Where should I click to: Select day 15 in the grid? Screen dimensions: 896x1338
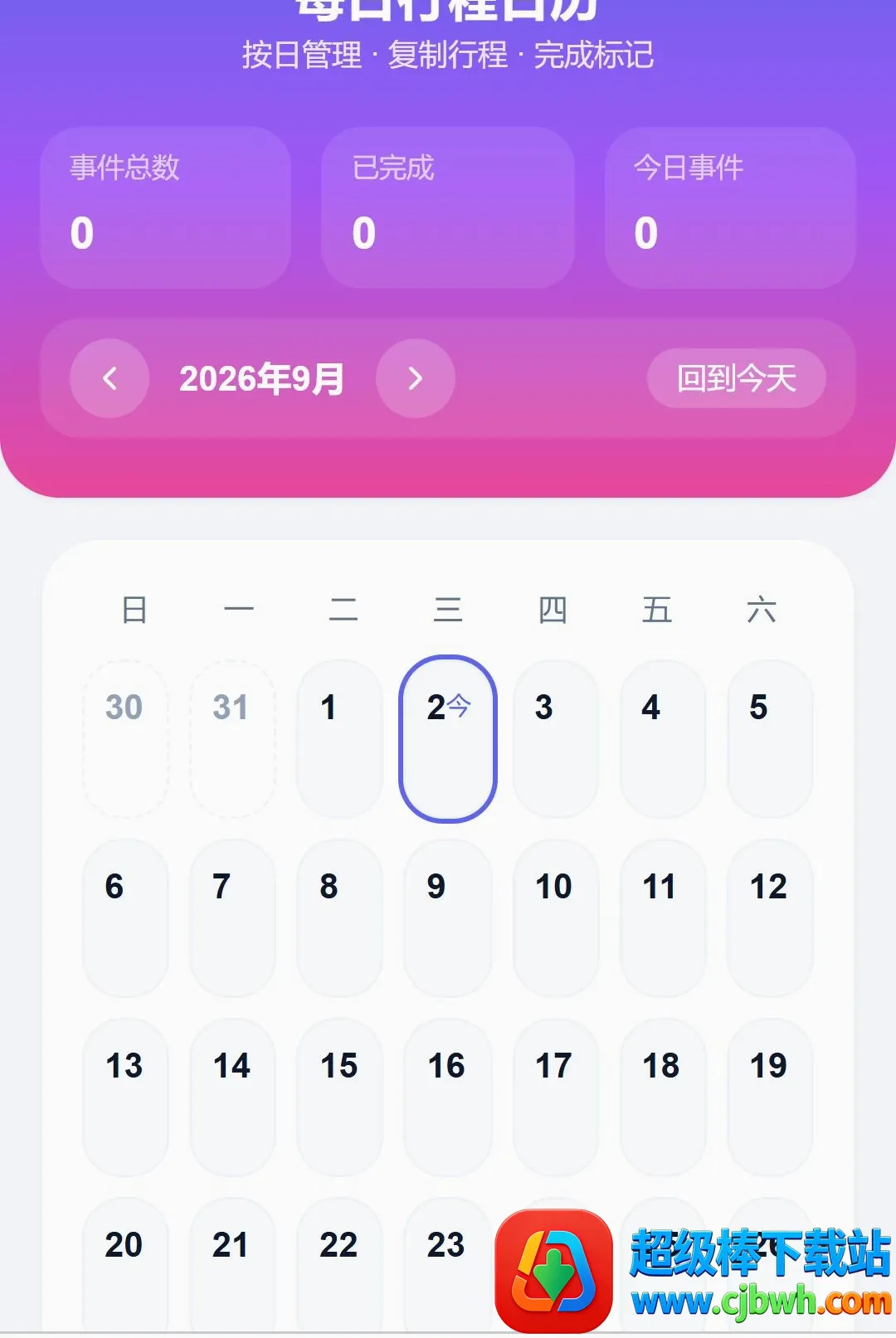coord(340,1097)
